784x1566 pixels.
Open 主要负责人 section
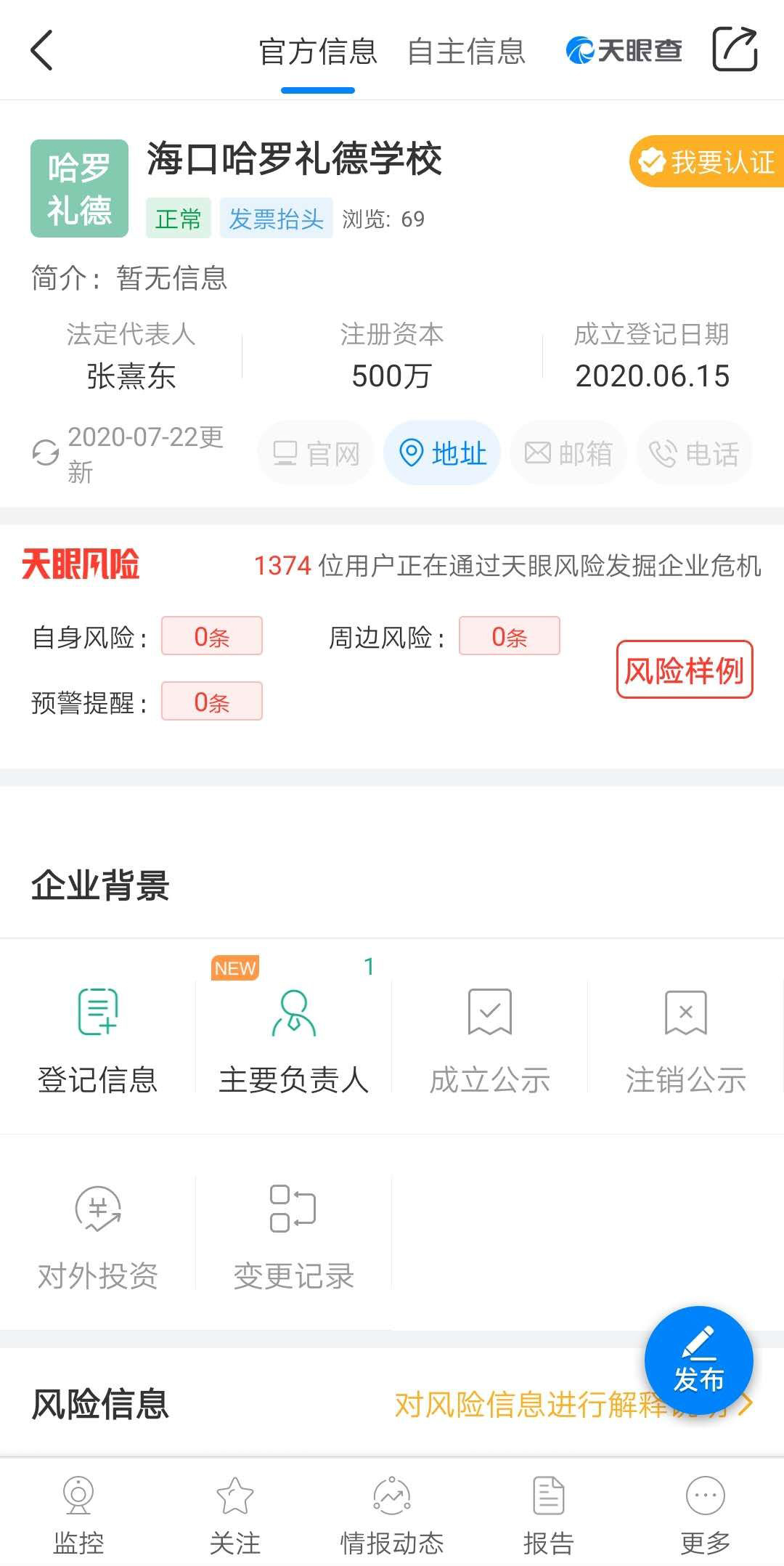293,1039
